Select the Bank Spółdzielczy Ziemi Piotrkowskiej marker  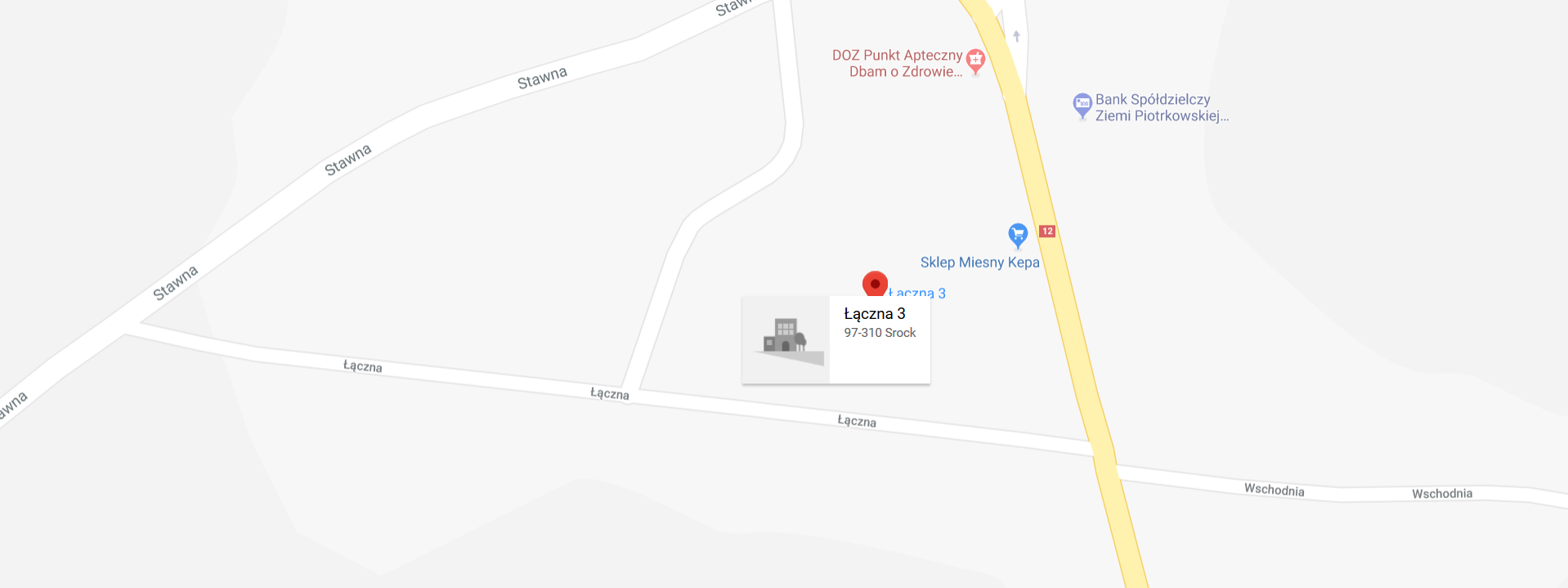pos(1082,104)
